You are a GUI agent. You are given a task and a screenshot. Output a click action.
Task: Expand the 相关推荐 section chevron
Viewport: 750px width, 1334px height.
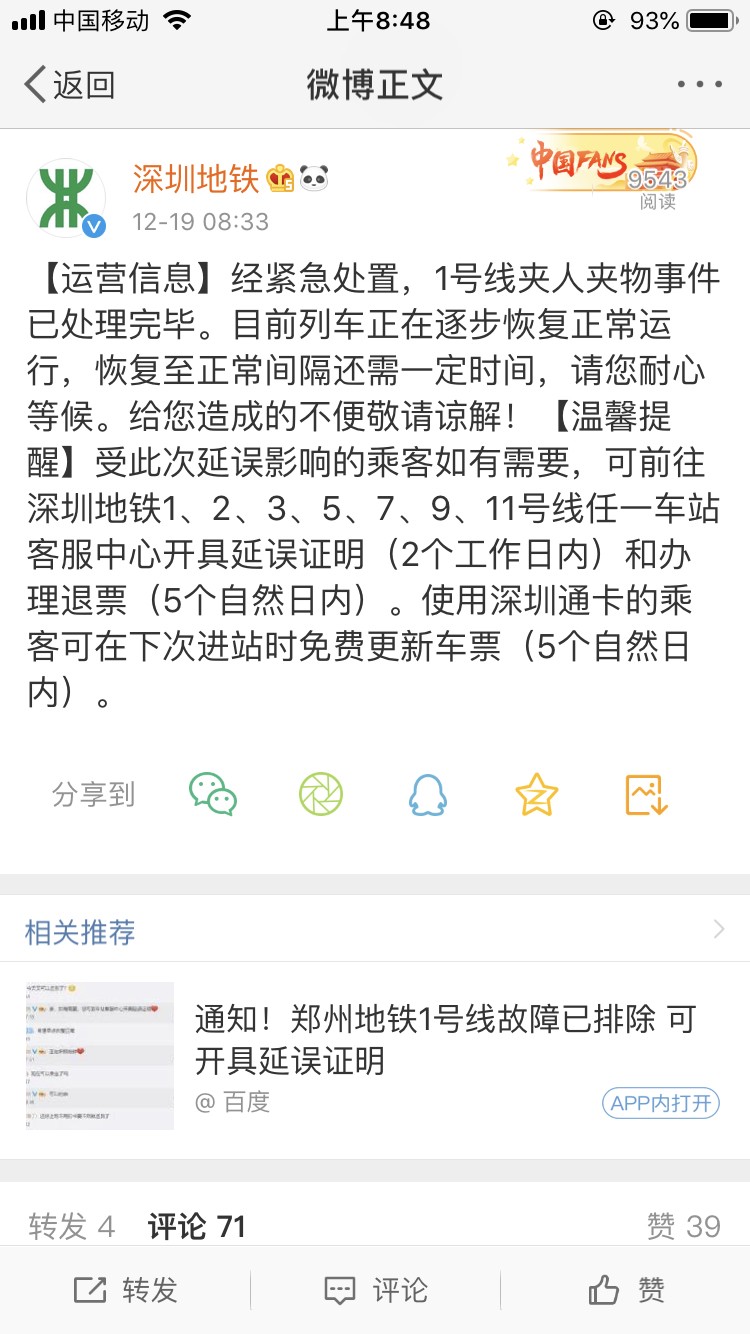tap(719, 931)
